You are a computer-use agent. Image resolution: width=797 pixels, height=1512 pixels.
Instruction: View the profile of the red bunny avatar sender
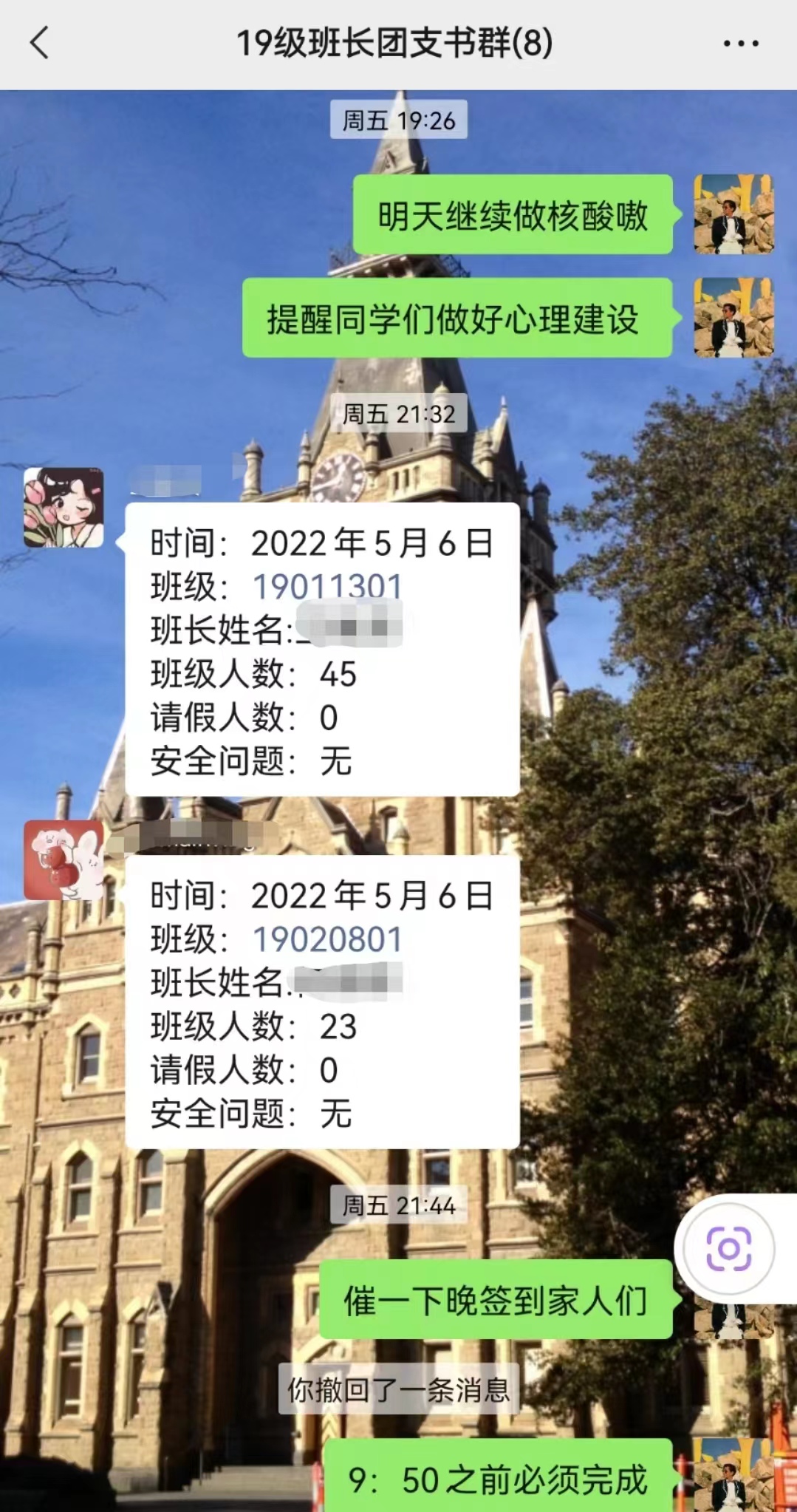(x=64, y=859)
